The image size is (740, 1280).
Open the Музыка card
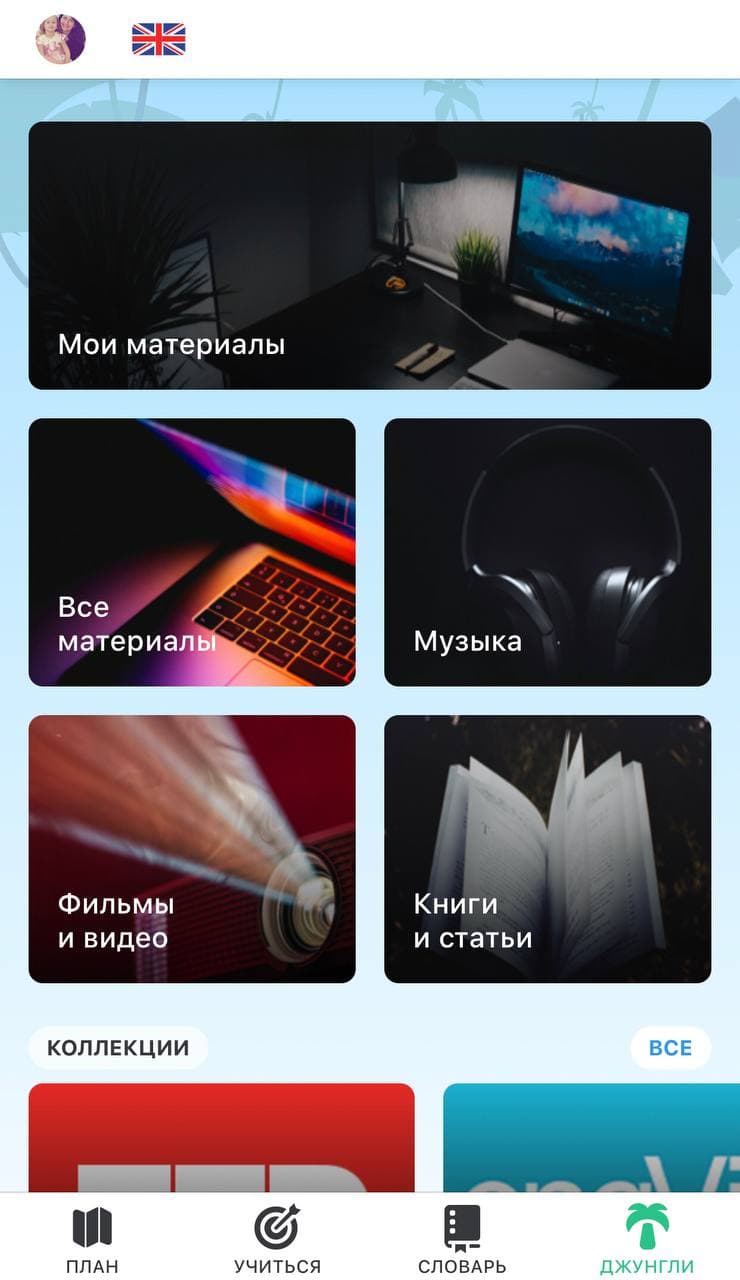click(x=547, y=552)
